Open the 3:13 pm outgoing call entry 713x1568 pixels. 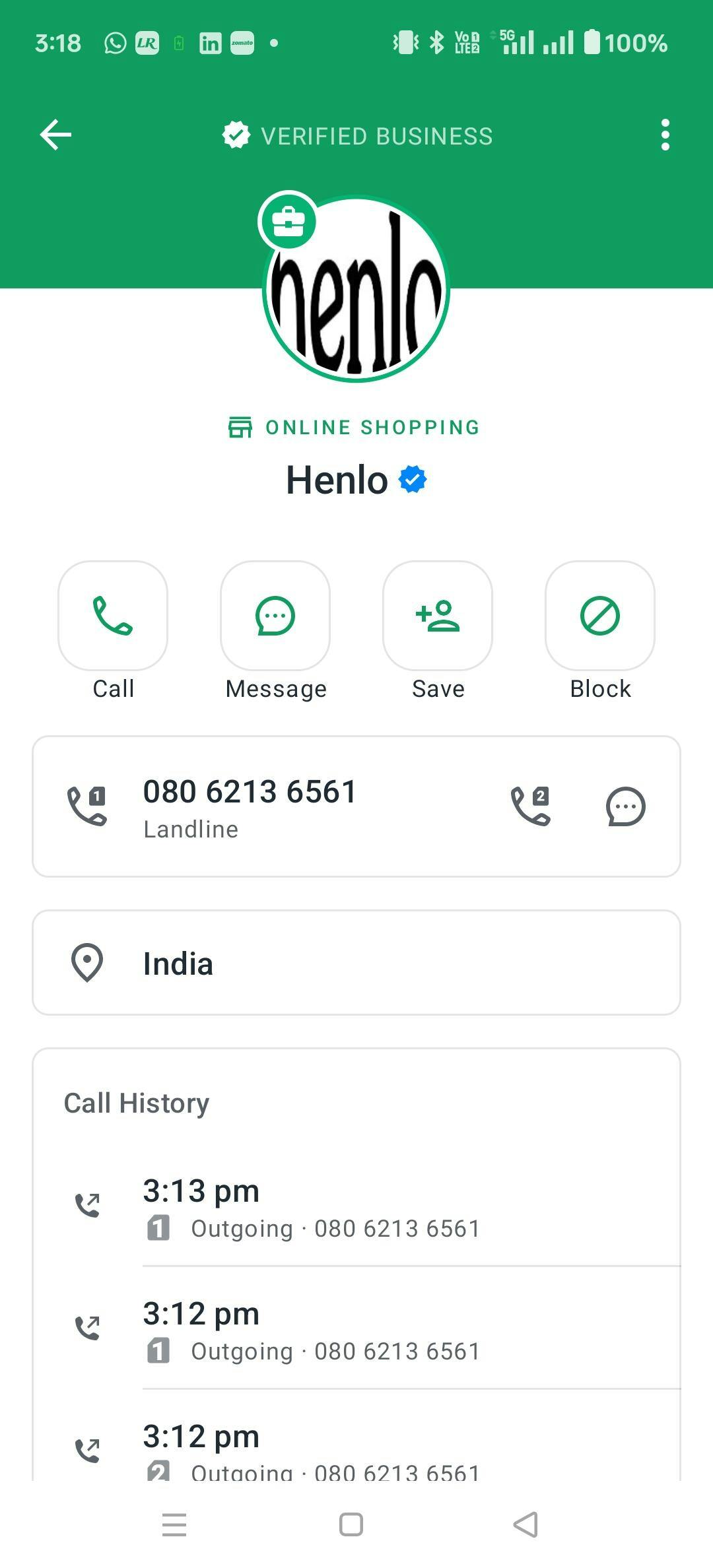click(x=356, y=1208)
